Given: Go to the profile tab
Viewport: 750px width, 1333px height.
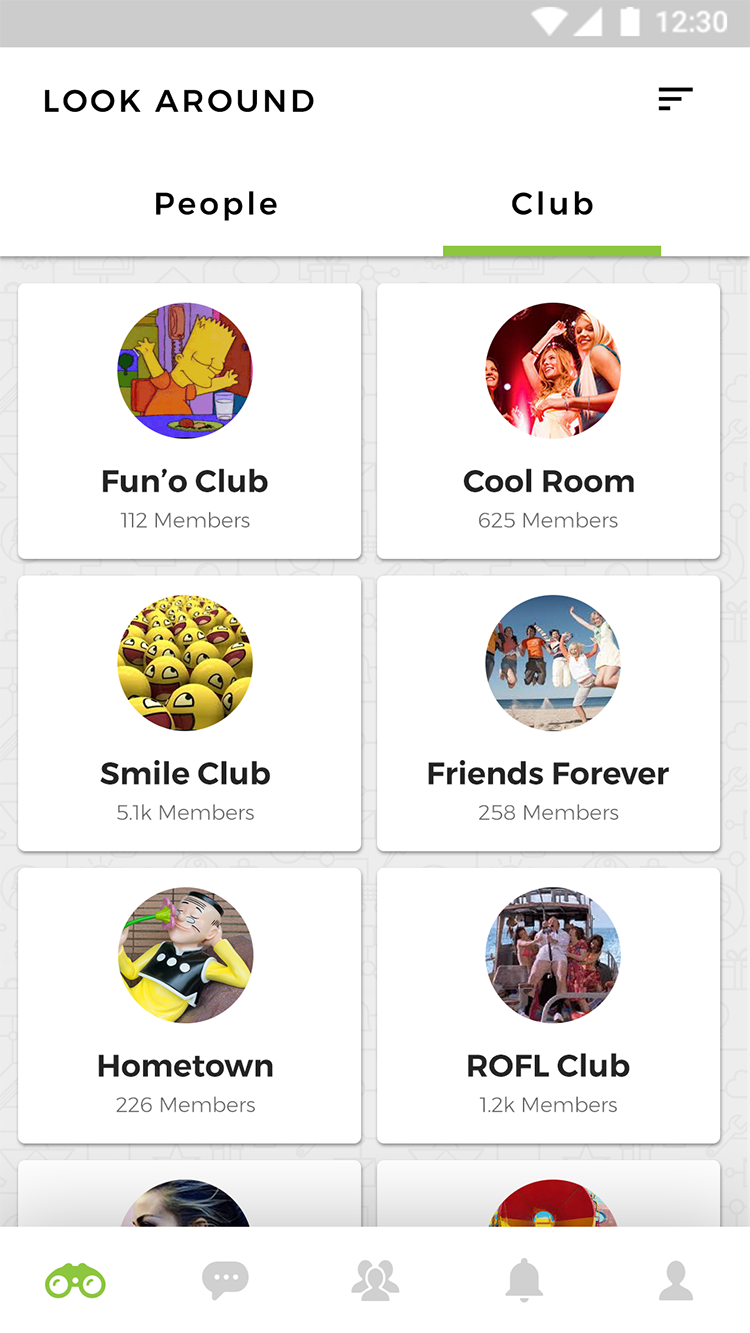Looking at the screenshot, I should coord(676,1280).
